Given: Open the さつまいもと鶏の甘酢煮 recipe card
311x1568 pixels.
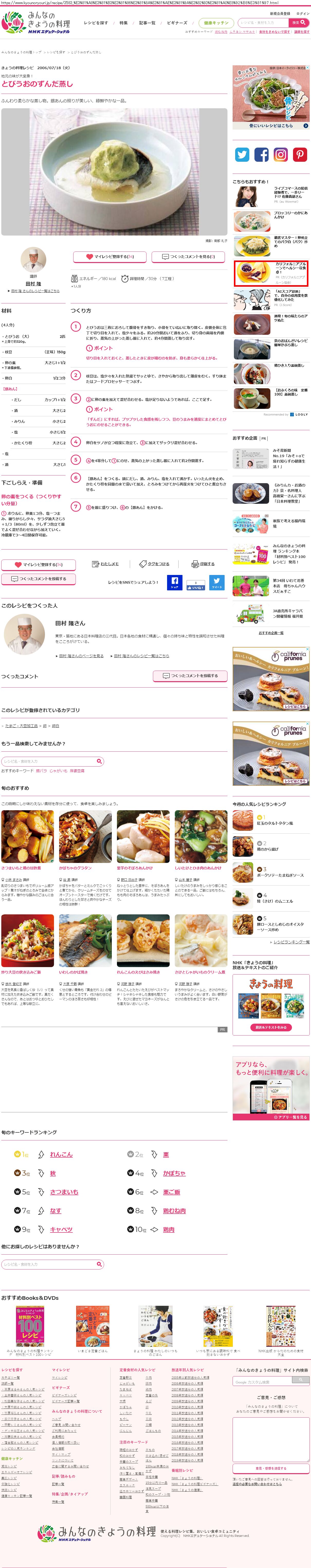Looking at the screenshot, I should point(21,868).
